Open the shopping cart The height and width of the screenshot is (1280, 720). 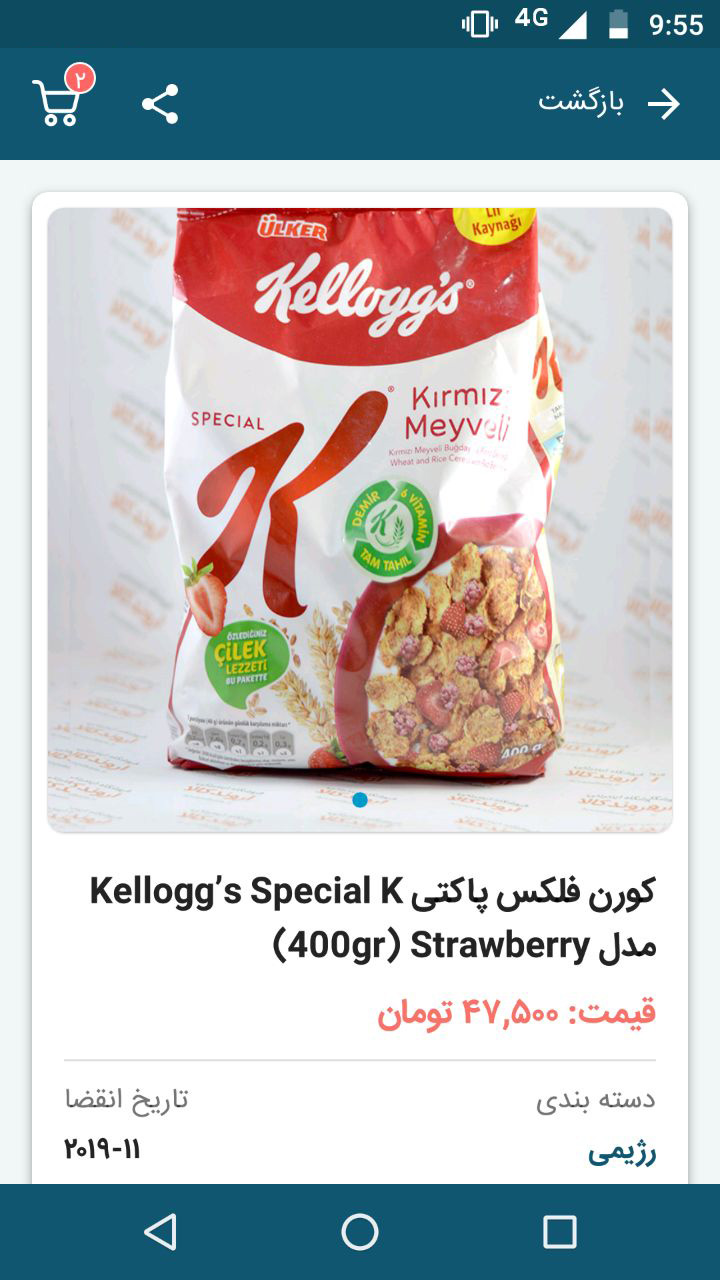[x=58, y=102]
